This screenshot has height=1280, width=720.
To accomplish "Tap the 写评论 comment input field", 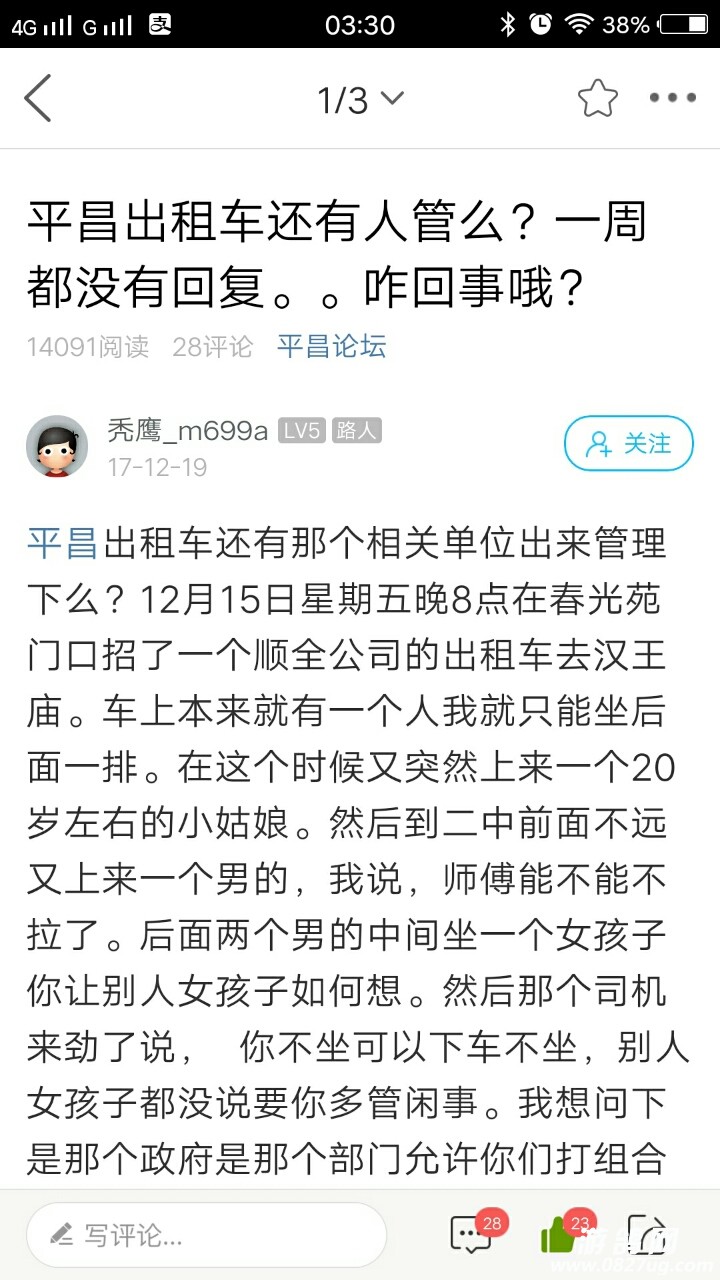I will pyautogui.click(x=206, y=1235).
